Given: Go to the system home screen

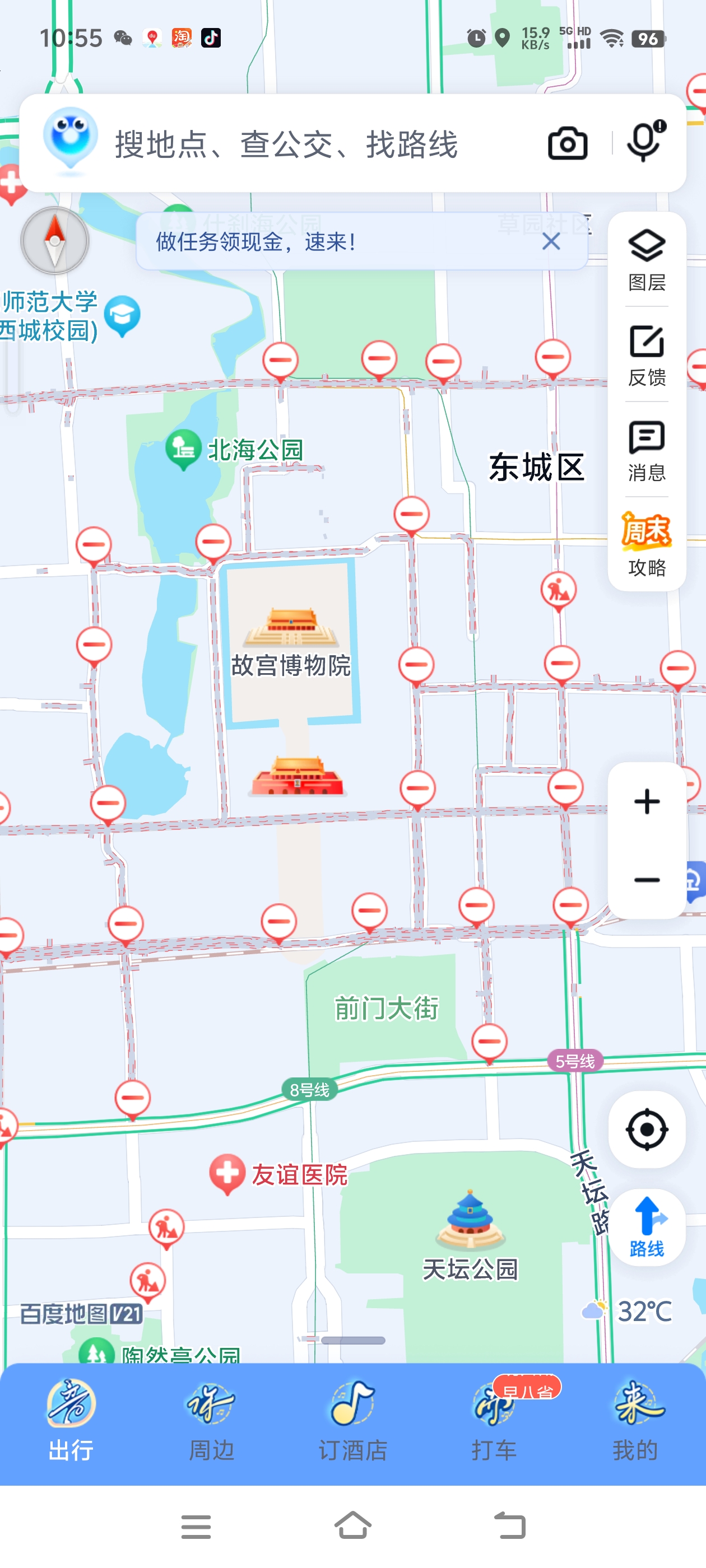Looking at the screenshot, I should [352, 1527].
